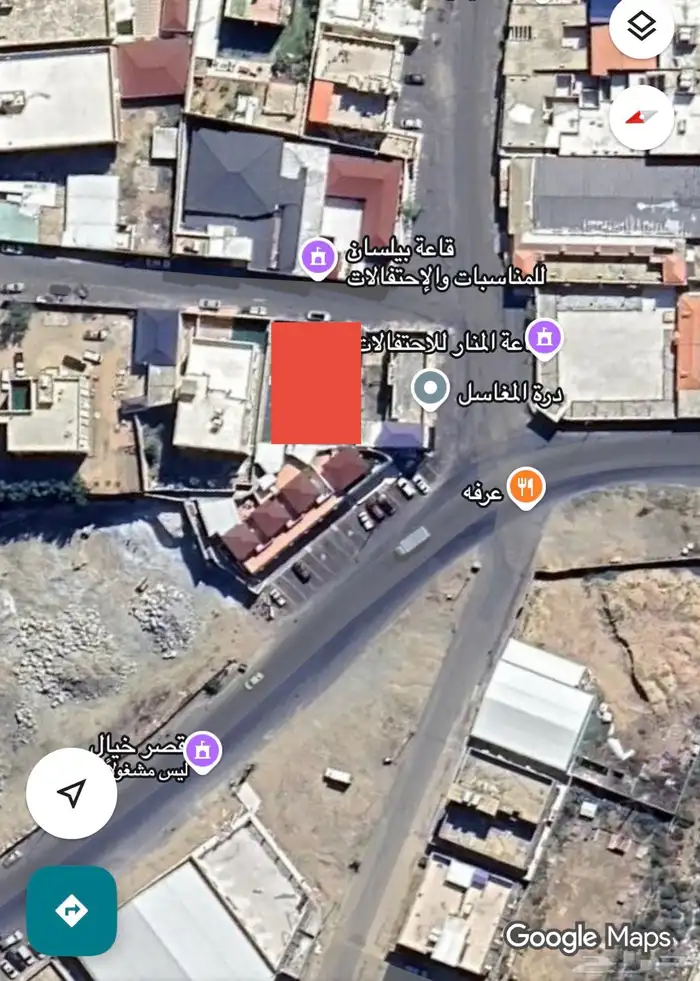
Task: View the عرفه restaurant marker
Action: point(526,487)
